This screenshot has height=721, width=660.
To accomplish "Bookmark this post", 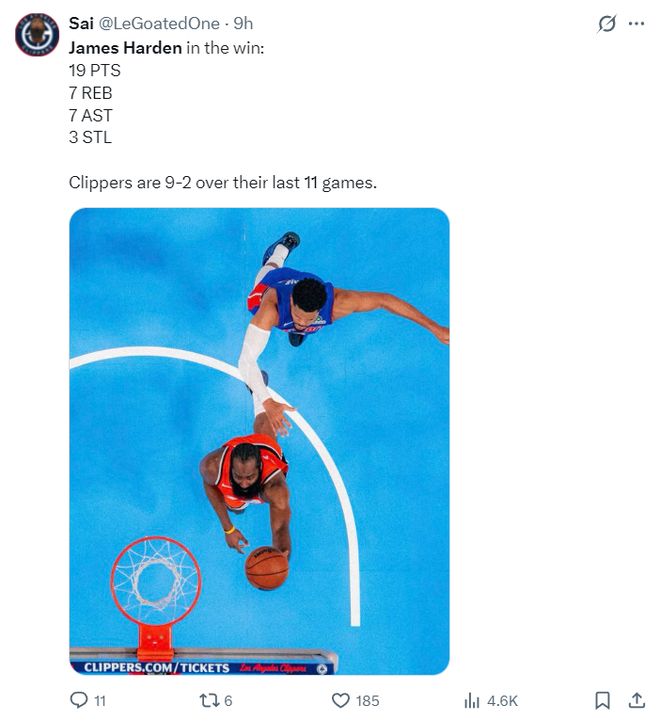I will click(603, 700).
